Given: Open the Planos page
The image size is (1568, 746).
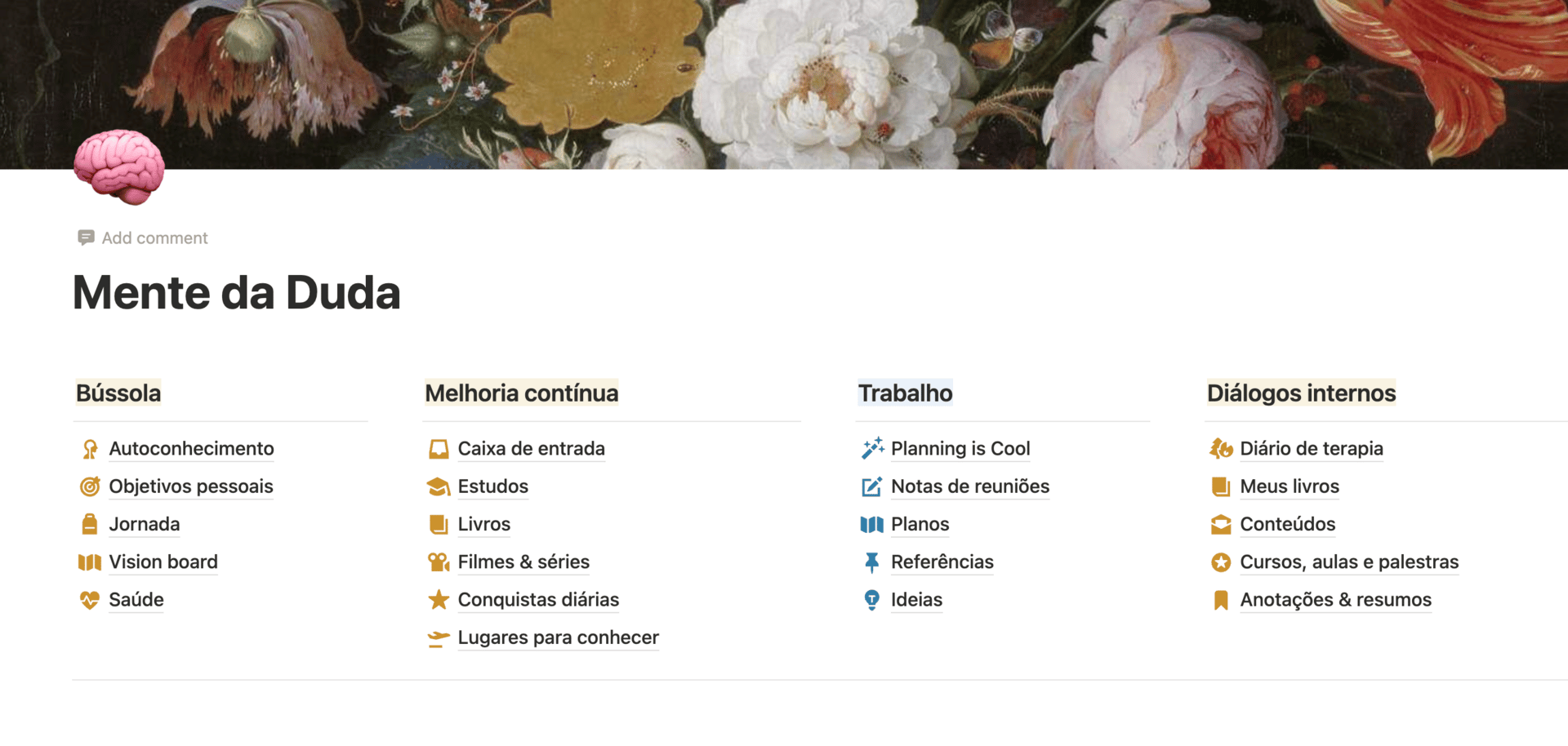Looking at the screenshot, I should click(920, 524).
